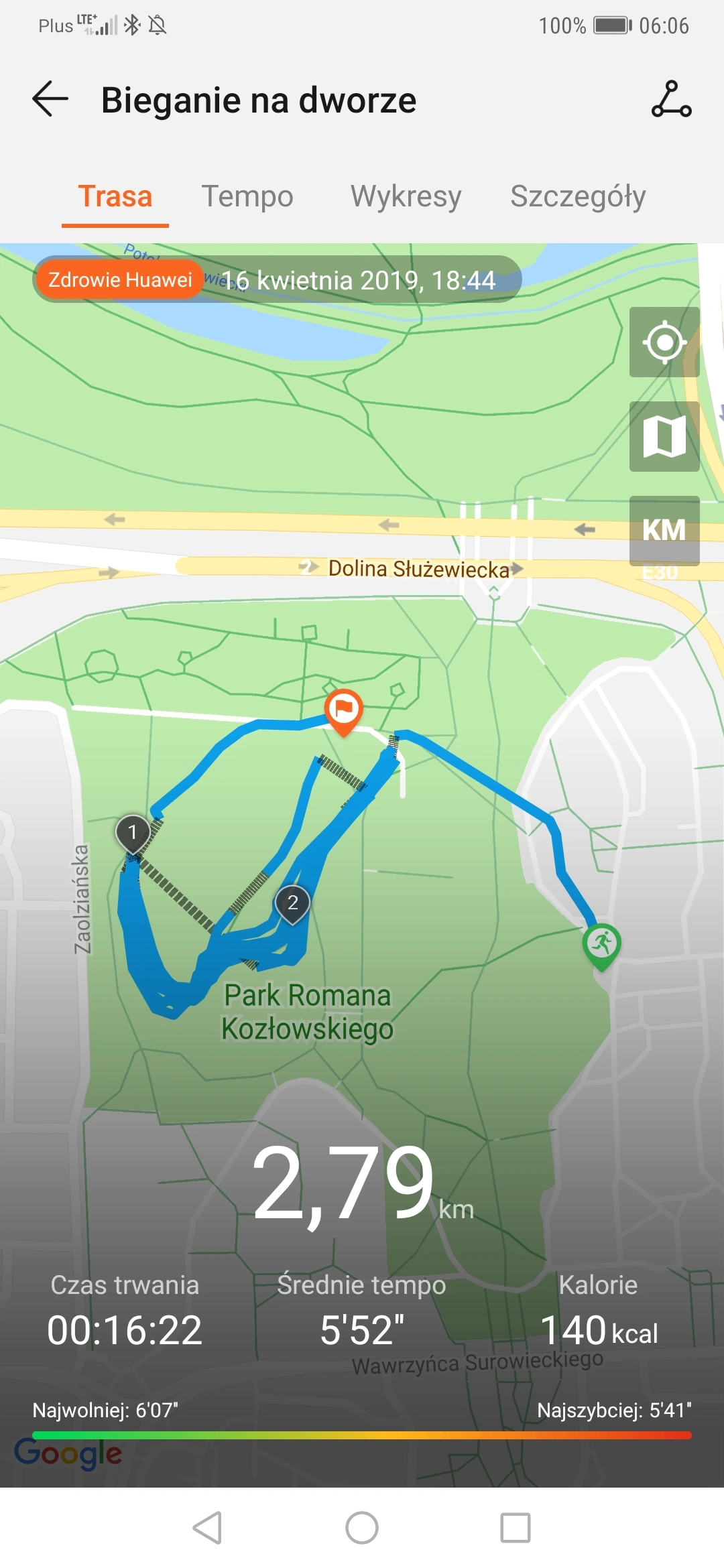The image size is (724, 1568).
Task: Center the map with the locate button
Action: coord(664,342)
